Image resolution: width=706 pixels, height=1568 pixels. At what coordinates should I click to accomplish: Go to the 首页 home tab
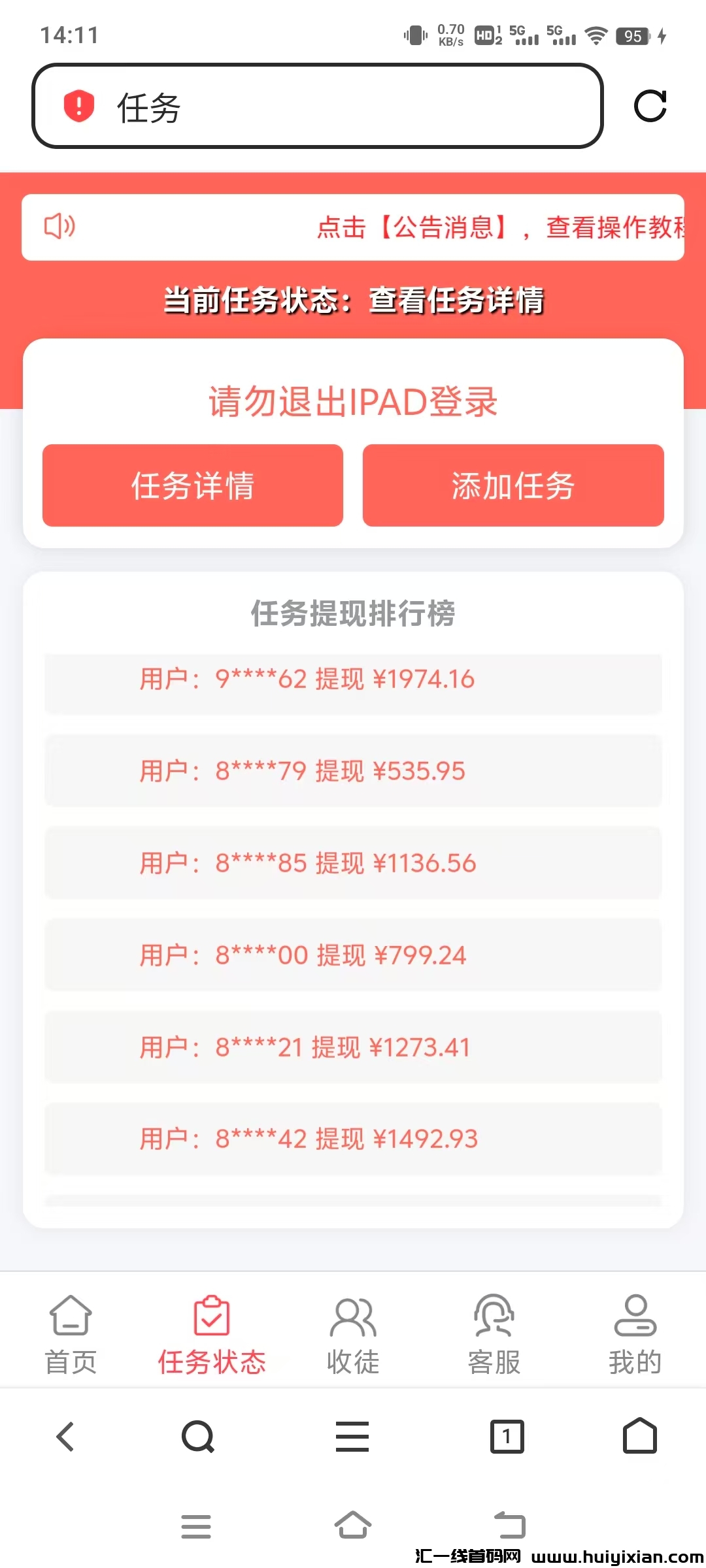pyautogui.click(x=71, y=1334)
